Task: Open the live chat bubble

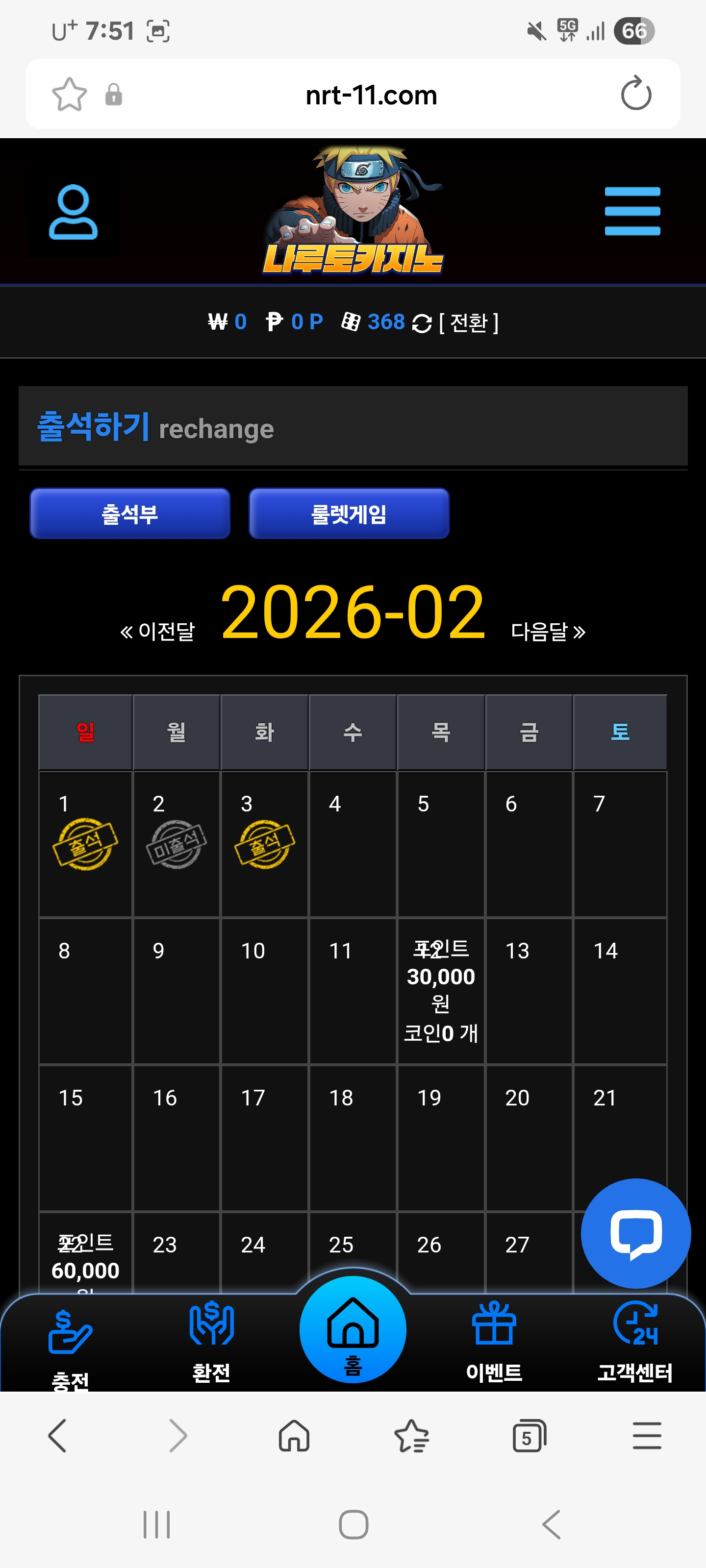Action: (x=635, y=1233)
